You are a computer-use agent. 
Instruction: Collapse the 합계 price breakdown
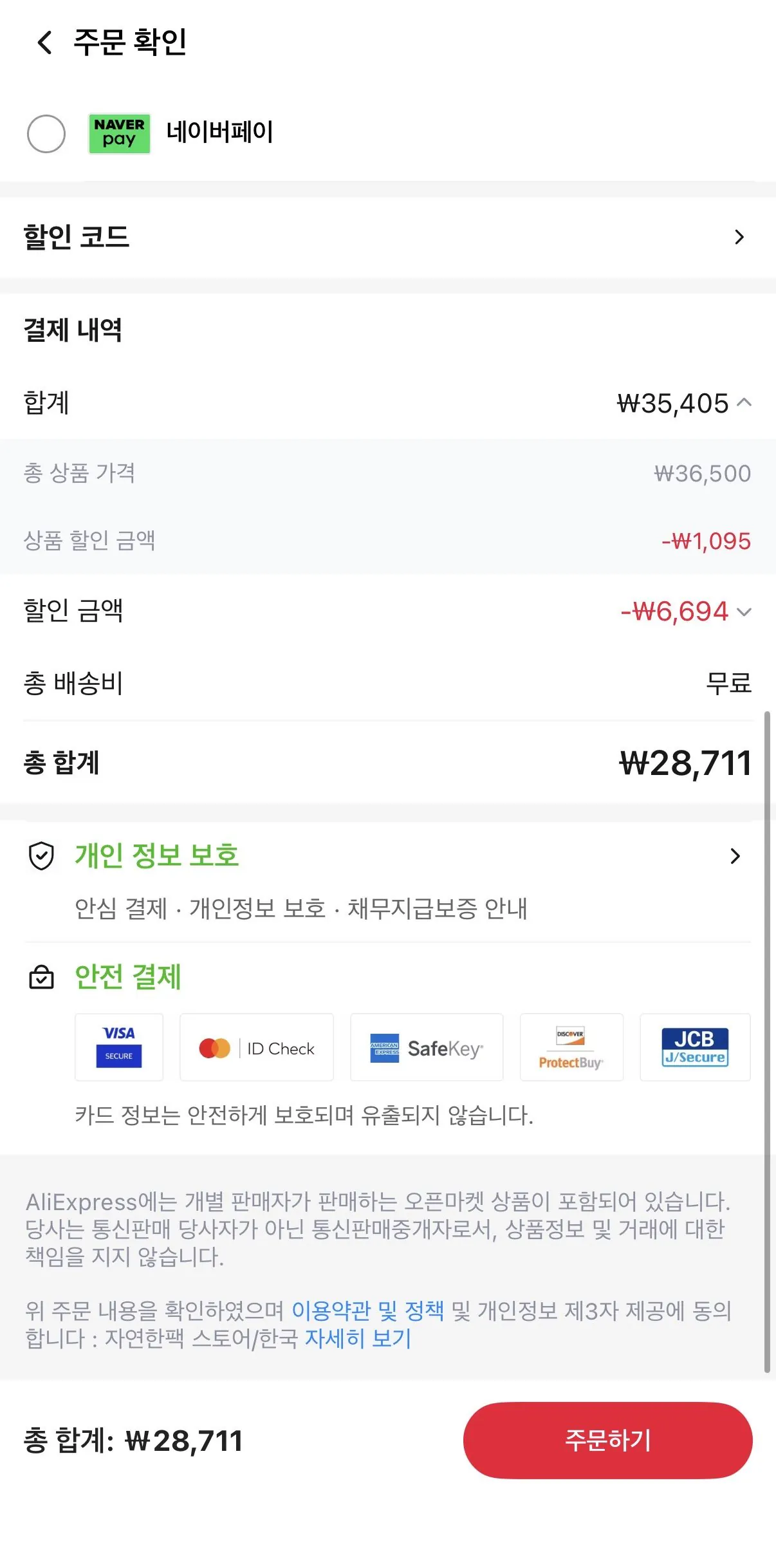[x=744, y=404]
